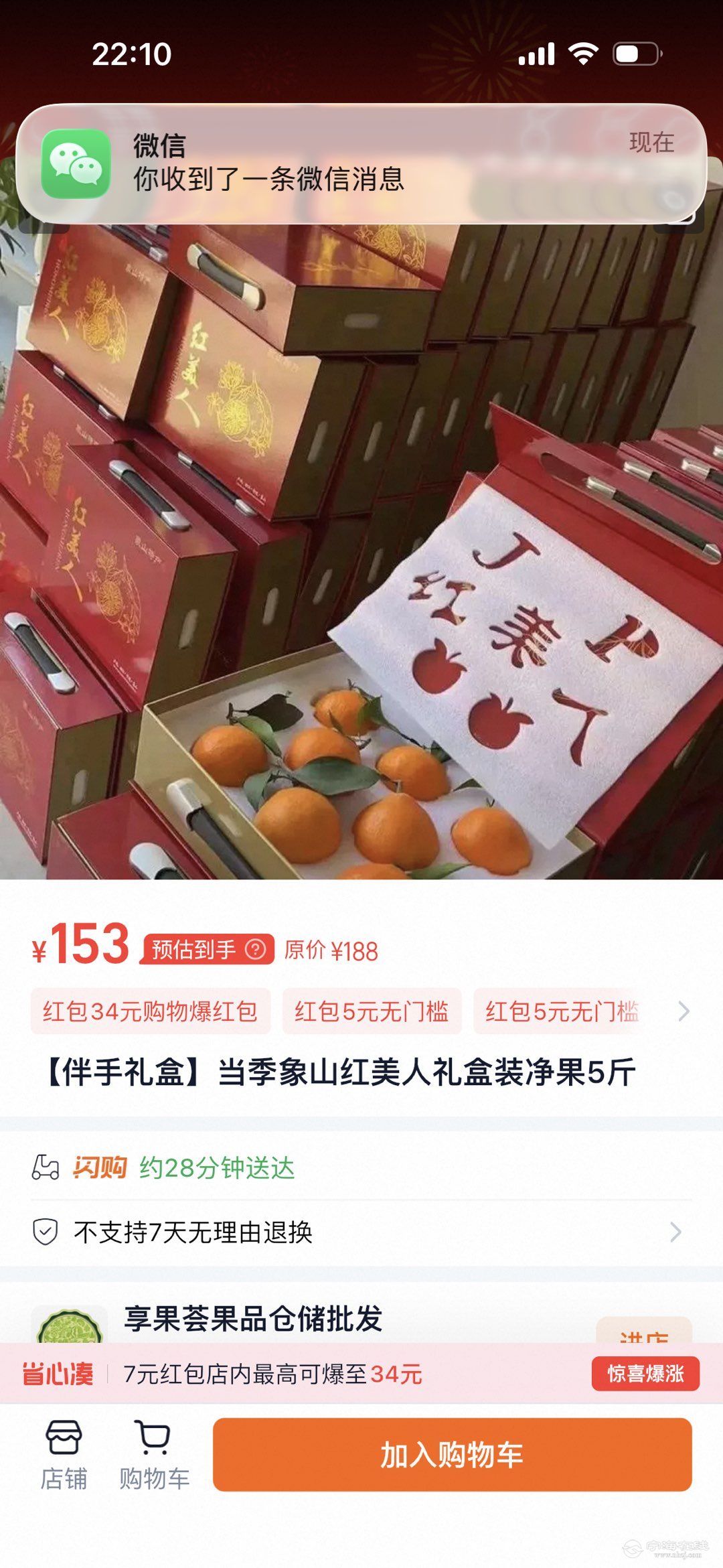
Task: Tap the 惊喜爆涨 red packet button
Action: point(645,1374)
